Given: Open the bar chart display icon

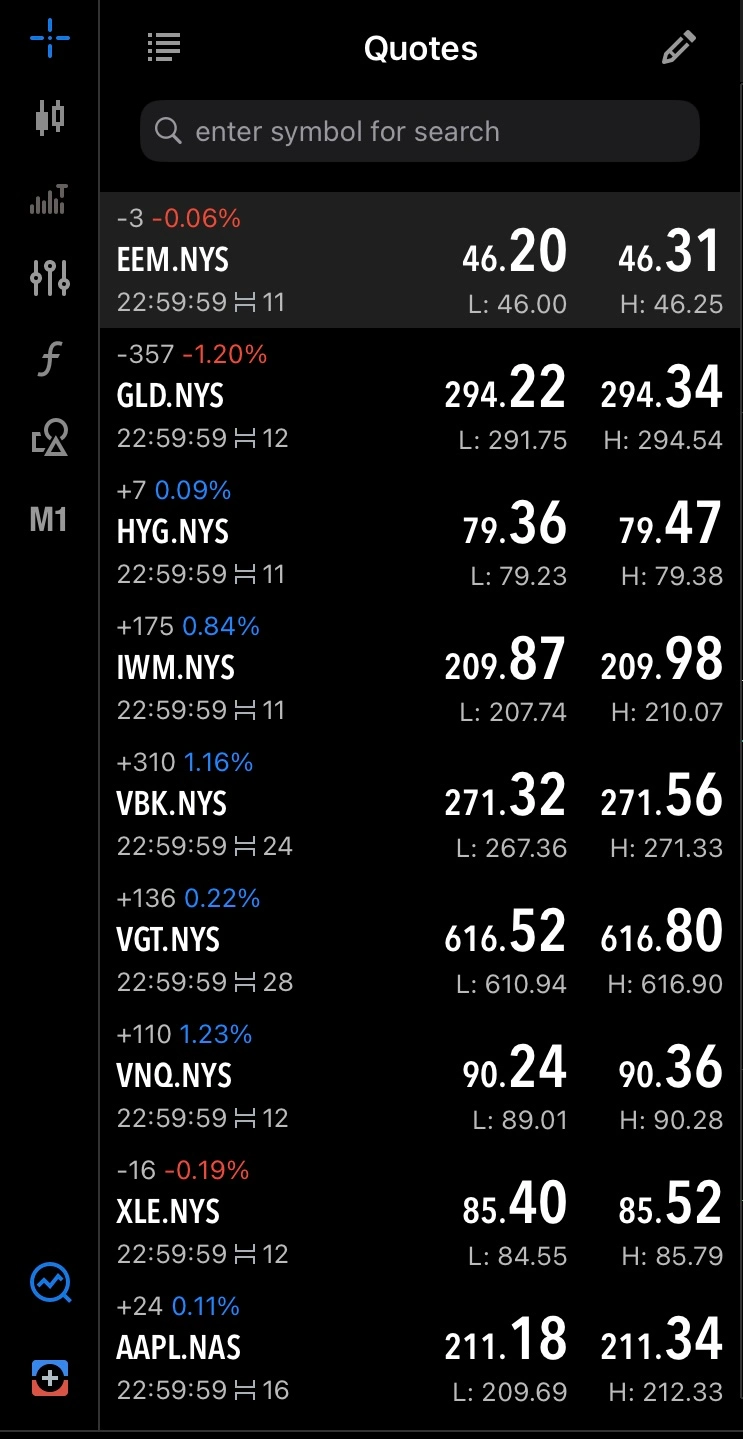Looking at the screenshot, I should [48, 199].
